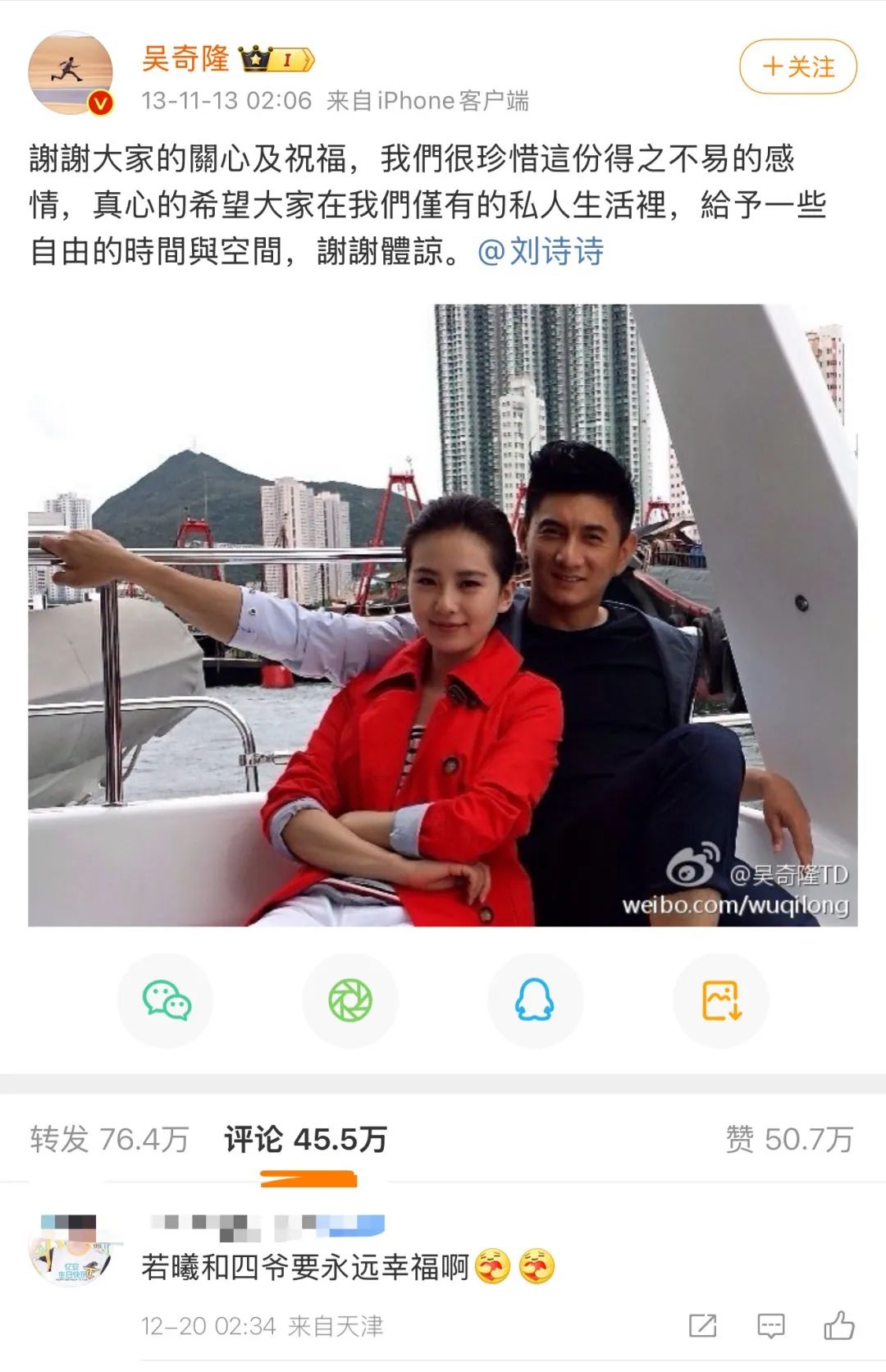Image resolution: width=886 pixels, height=1372 pixels.
Task: Reply to the 若曦和四爷 comment
Action: 770,1325
